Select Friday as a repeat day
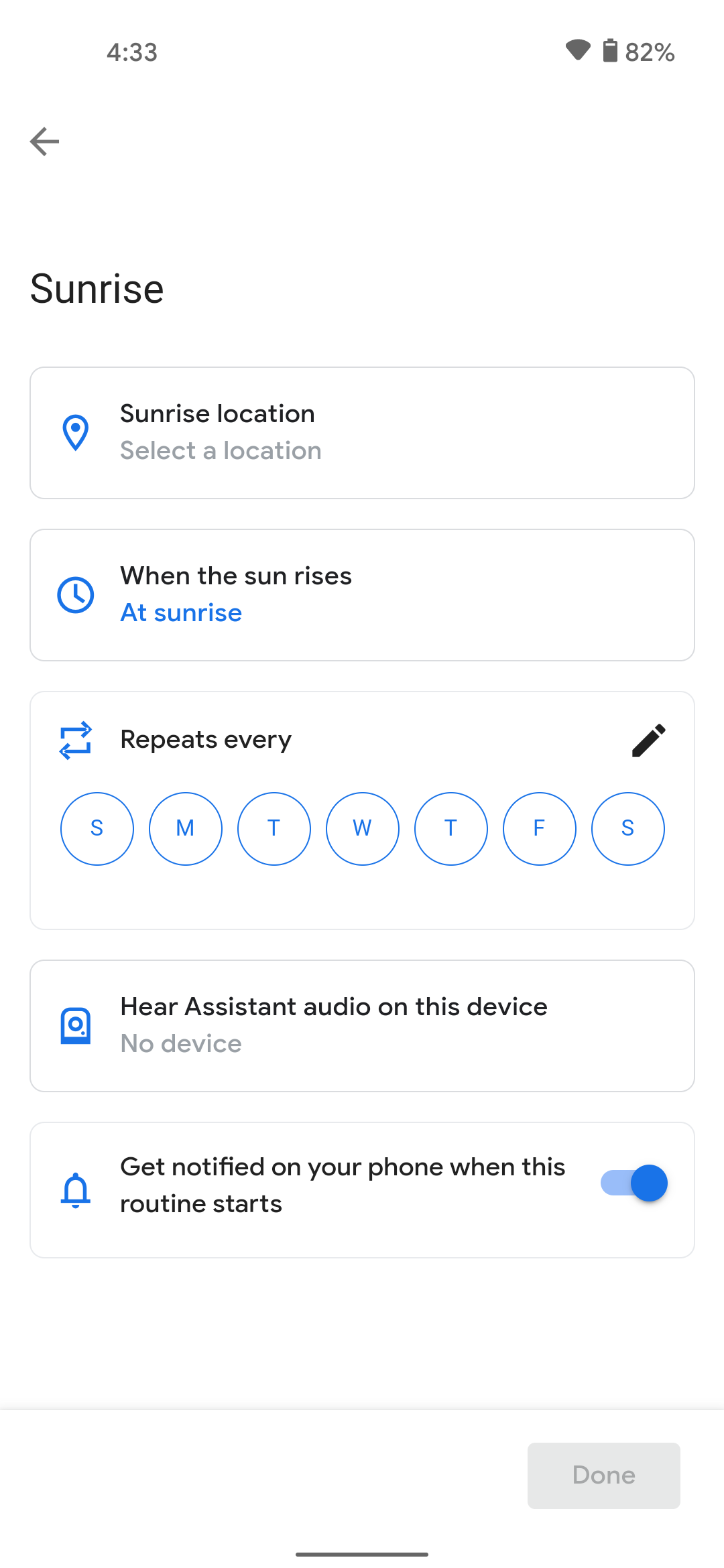This screenshot has height=1568, width=724. (x=539, y=828)
